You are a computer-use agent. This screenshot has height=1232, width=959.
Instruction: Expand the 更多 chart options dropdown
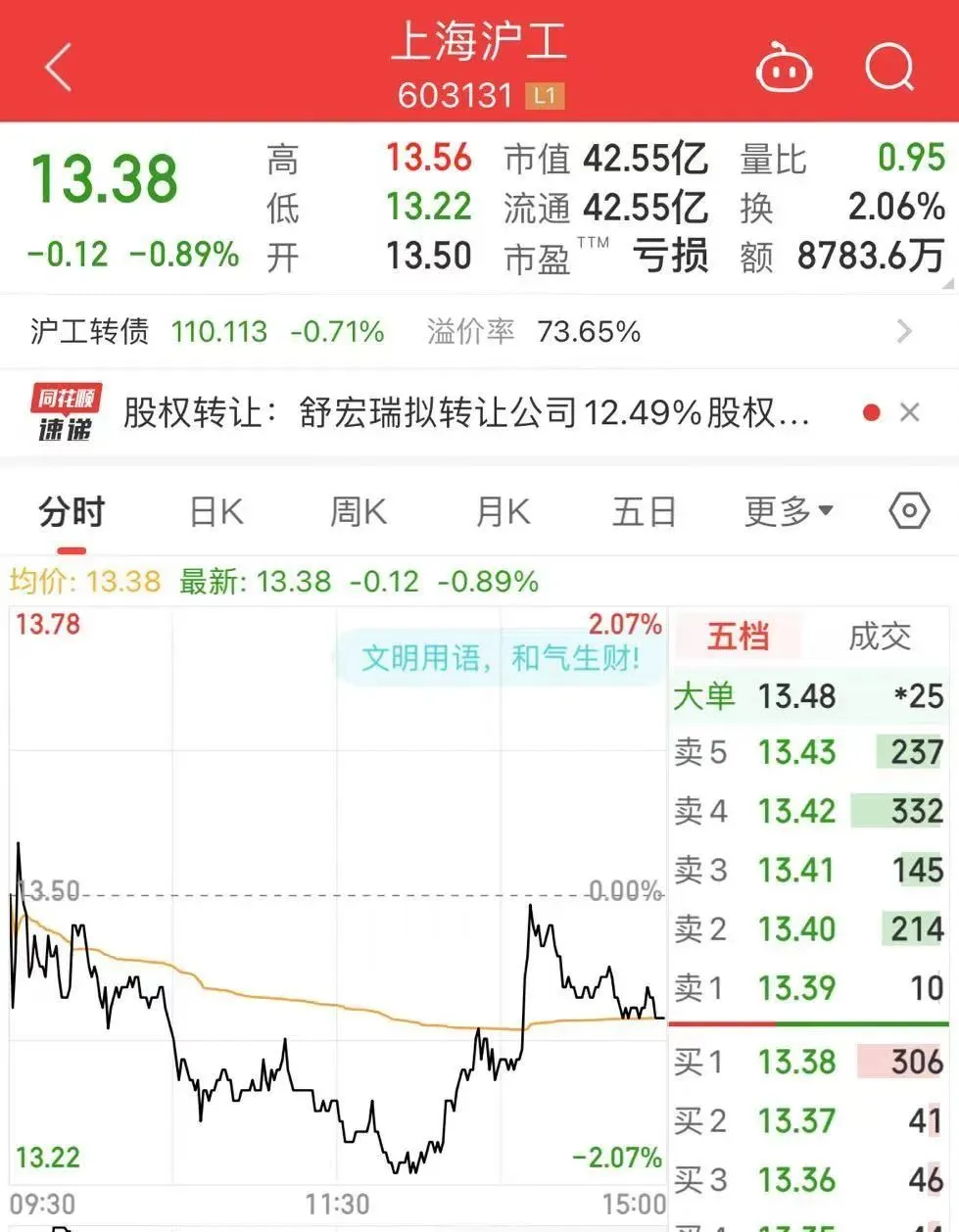(788, 511)
